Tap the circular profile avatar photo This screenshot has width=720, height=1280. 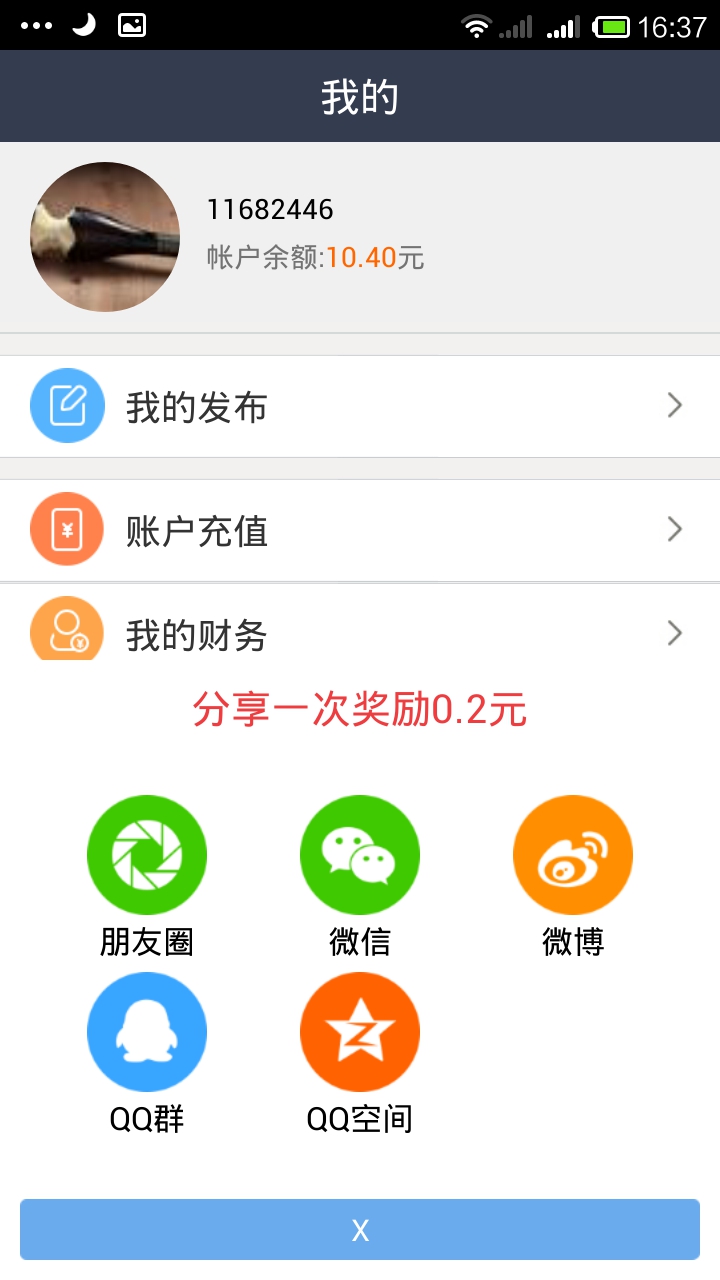(x=105, y=236)
